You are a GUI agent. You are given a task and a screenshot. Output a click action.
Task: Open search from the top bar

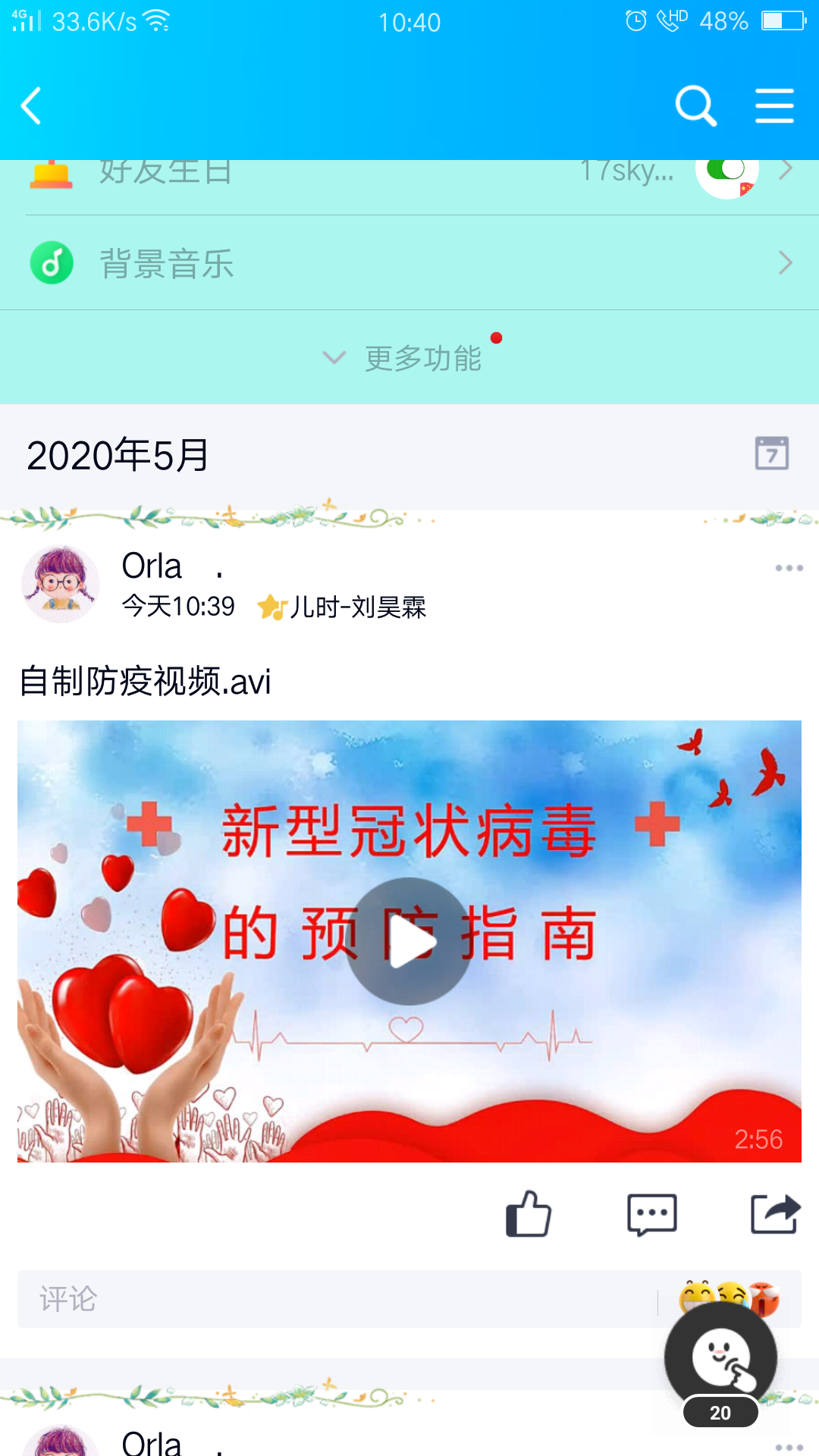point(695,105)
